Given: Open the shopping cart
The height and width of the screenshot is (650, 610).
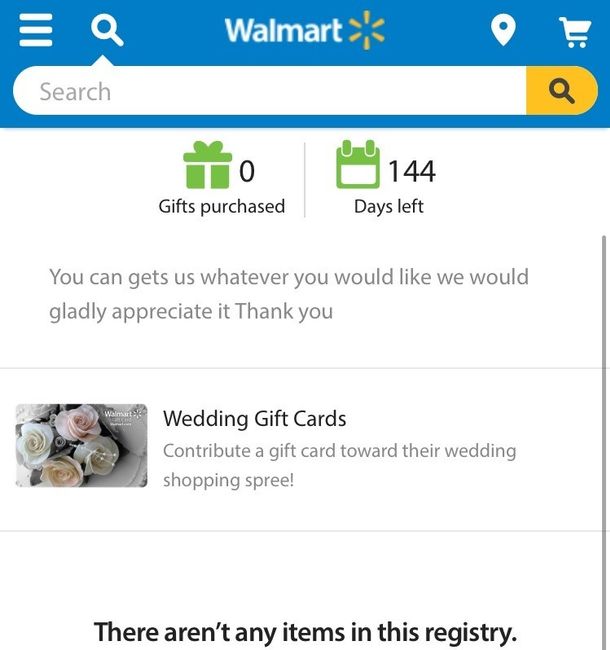Looking at the screenshot, I should pos(574,32).
